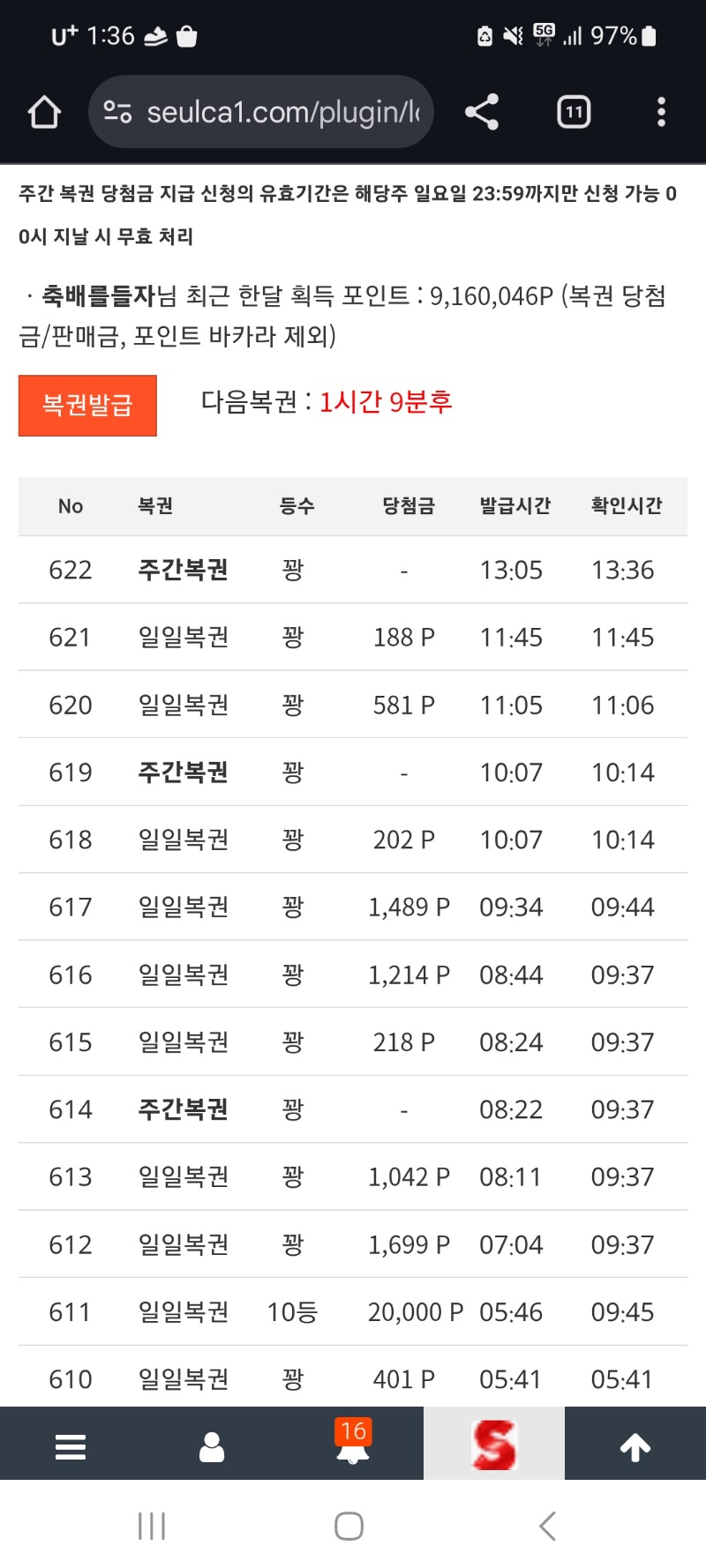This screenshot has width=706, height=1568.
Task: Open the user profile icon
Action: [x=212, y=1446]
